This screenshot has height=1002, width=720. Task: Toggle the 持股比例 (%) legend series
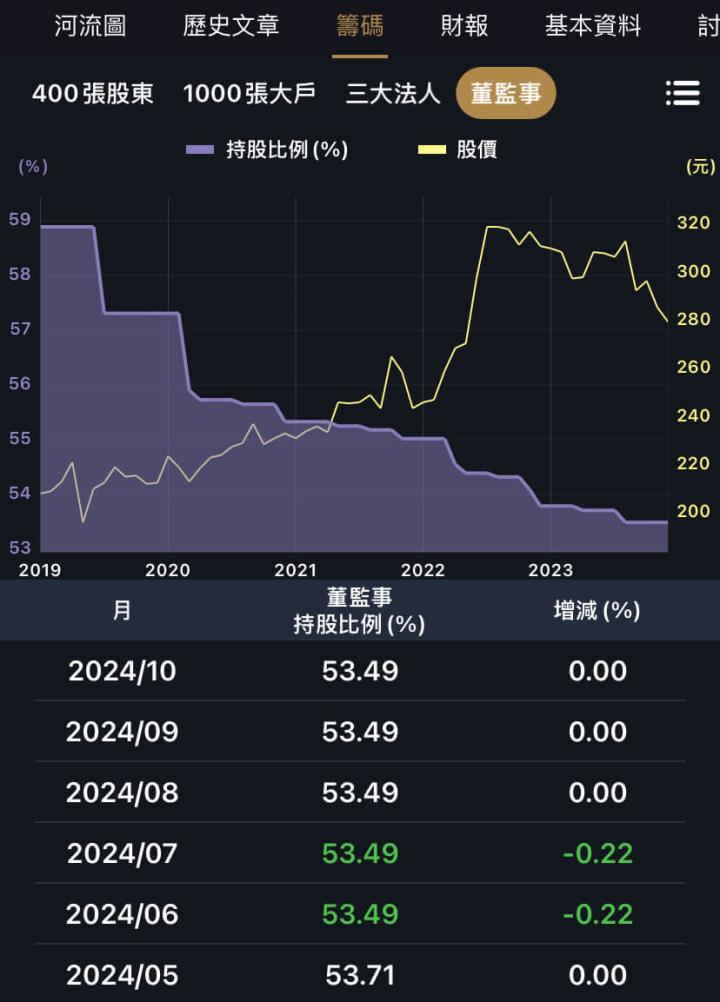click(267, 150)
